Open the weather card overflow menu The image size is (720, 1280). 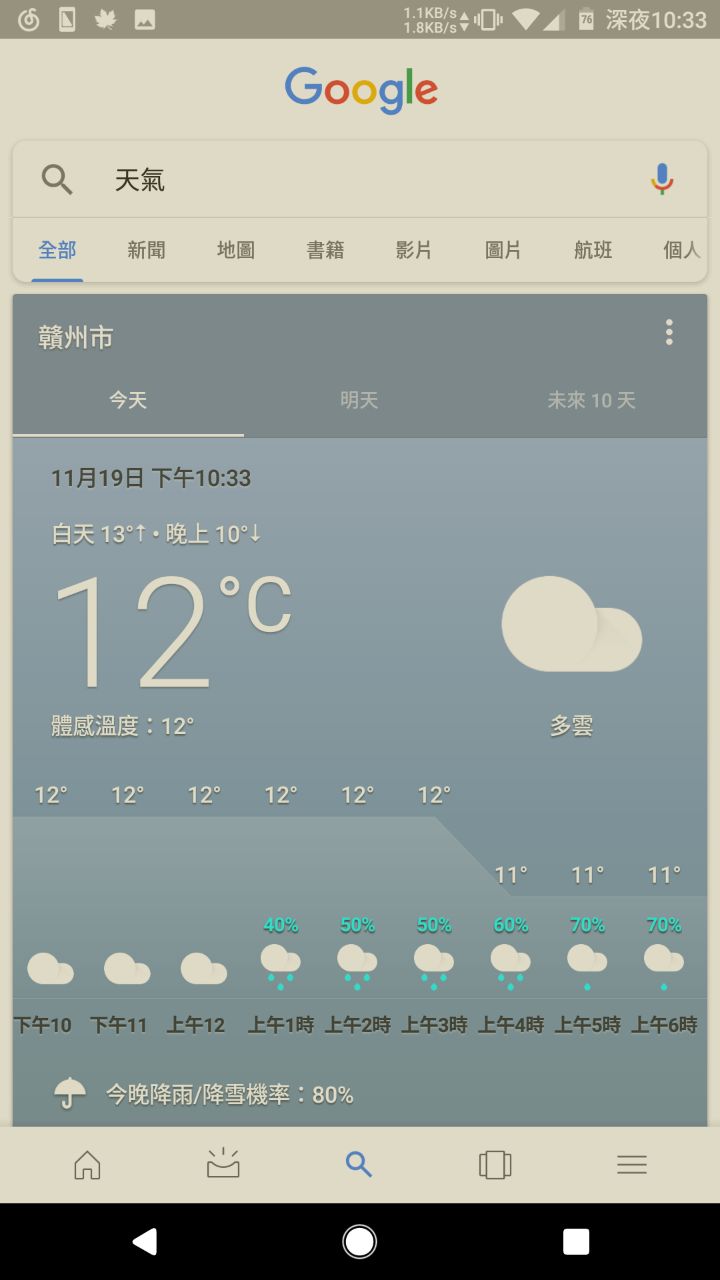pyautogui.click(x=669, y=333)
